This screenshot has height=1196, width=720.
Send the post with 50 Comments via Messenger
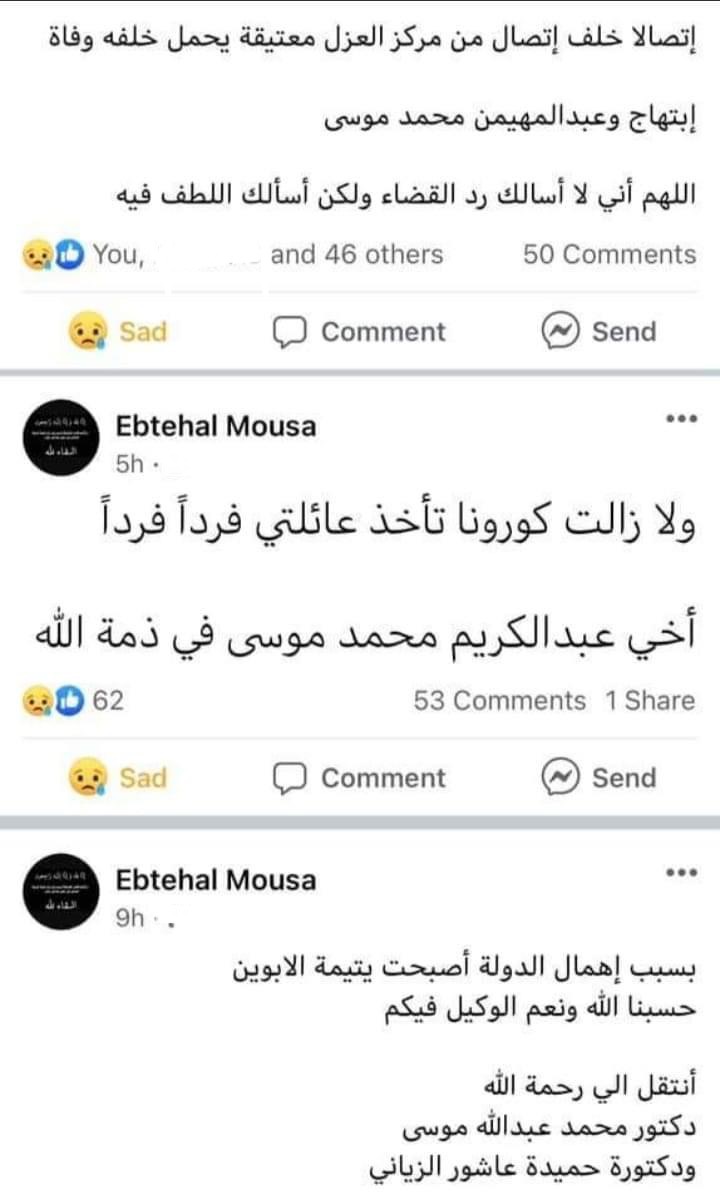(599, 331)
